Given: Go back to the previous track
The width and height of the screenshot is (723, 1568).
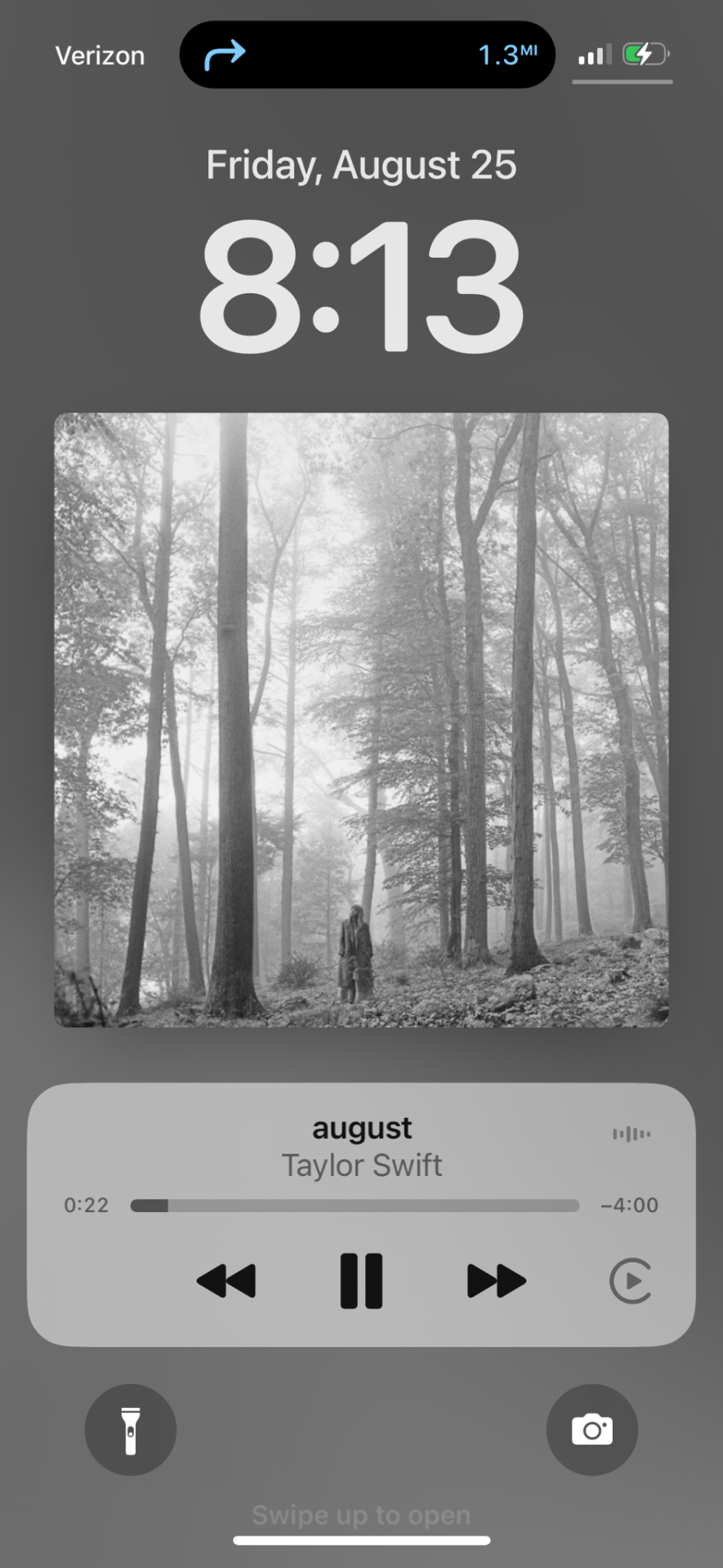Looking at the screenshot, I should tap(226, 1281).
